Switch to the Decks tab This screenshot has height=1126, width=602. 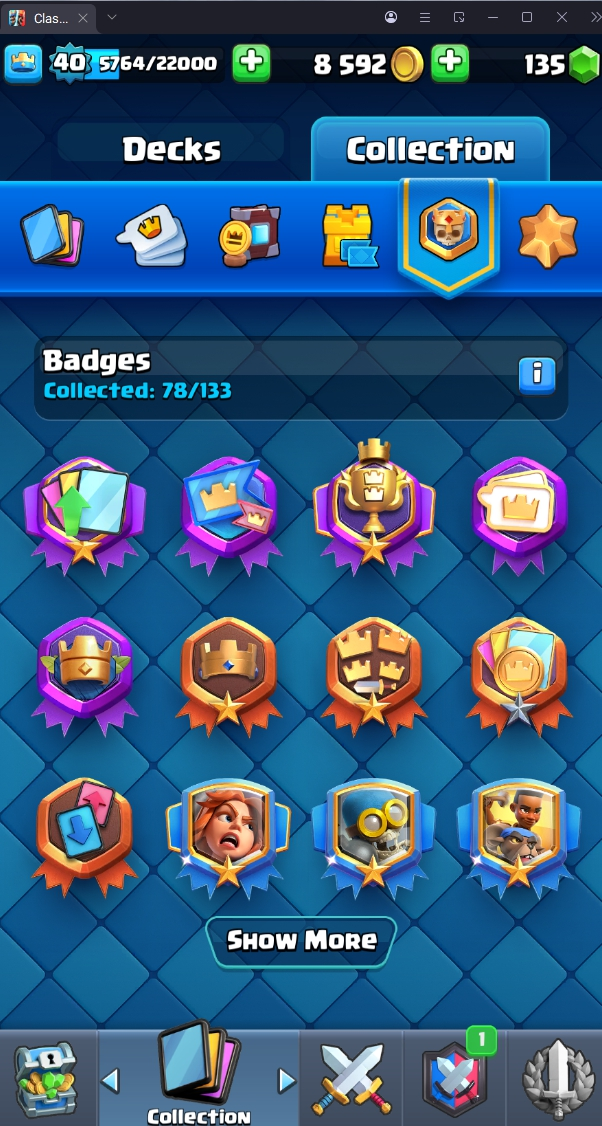(x=171, y=149)
